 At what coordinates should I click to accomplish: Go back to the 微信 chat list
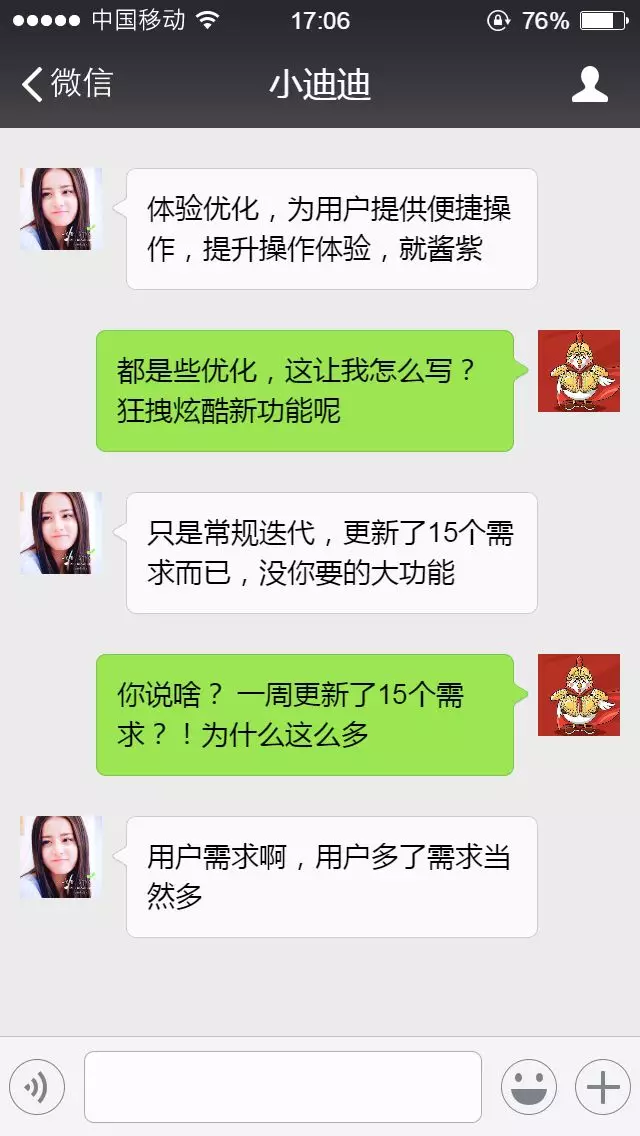pos(66,84)
